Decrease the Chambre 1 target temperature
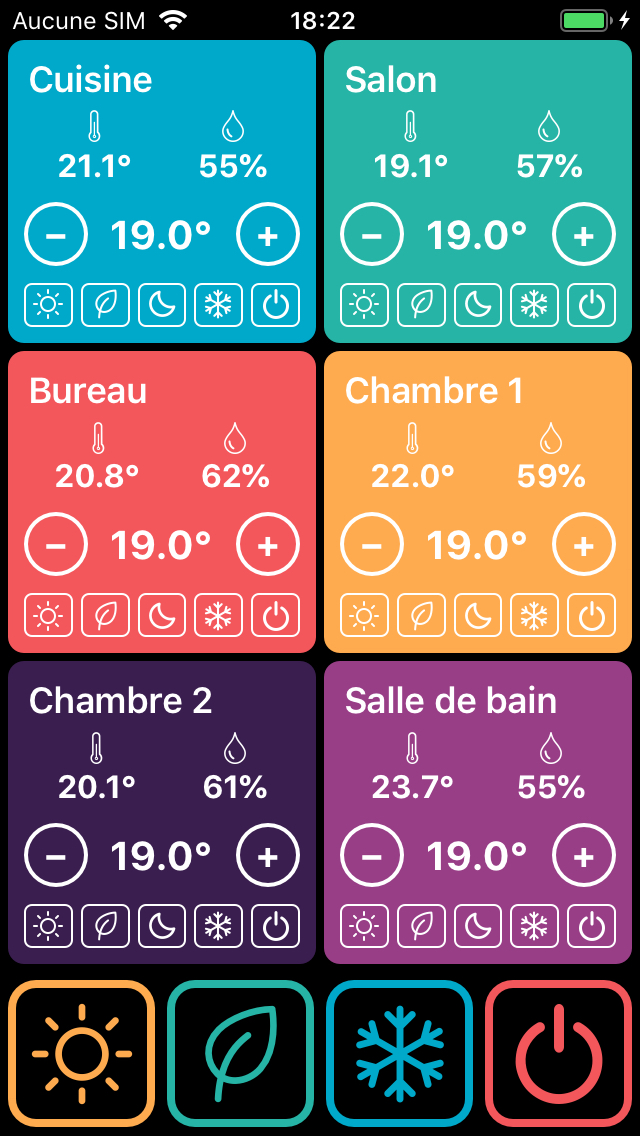 pos(372,545)
